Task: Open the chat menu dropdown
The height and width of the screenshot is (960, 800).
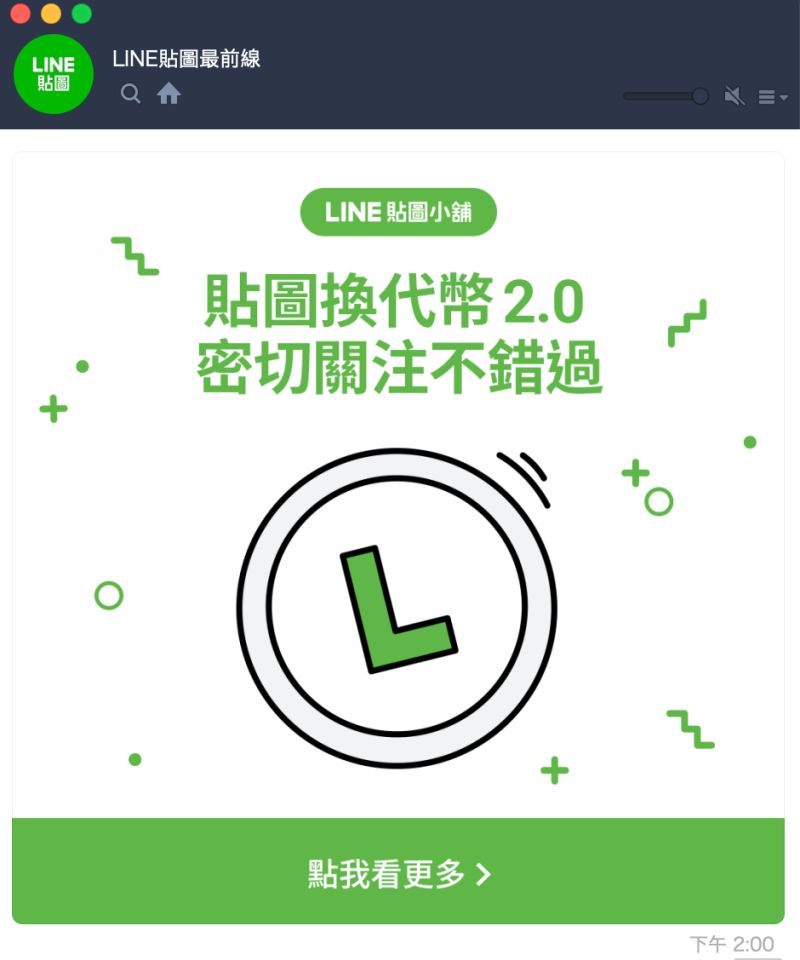Action: point(772,97)
